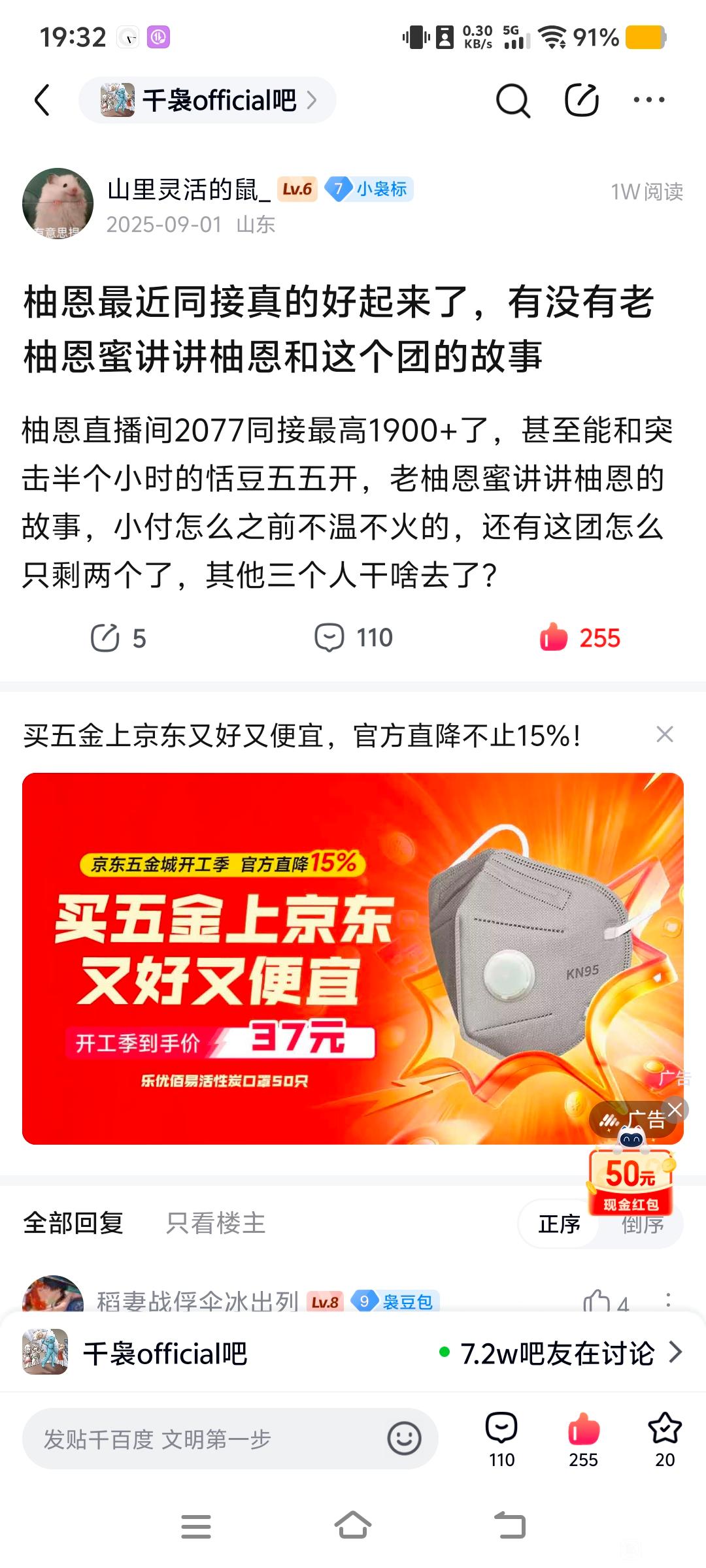The height and width of the screenshot is (1568, 706).
Task: Tap the share icon in the top bar
Action: pyautogui.click(x=581, y=100)
